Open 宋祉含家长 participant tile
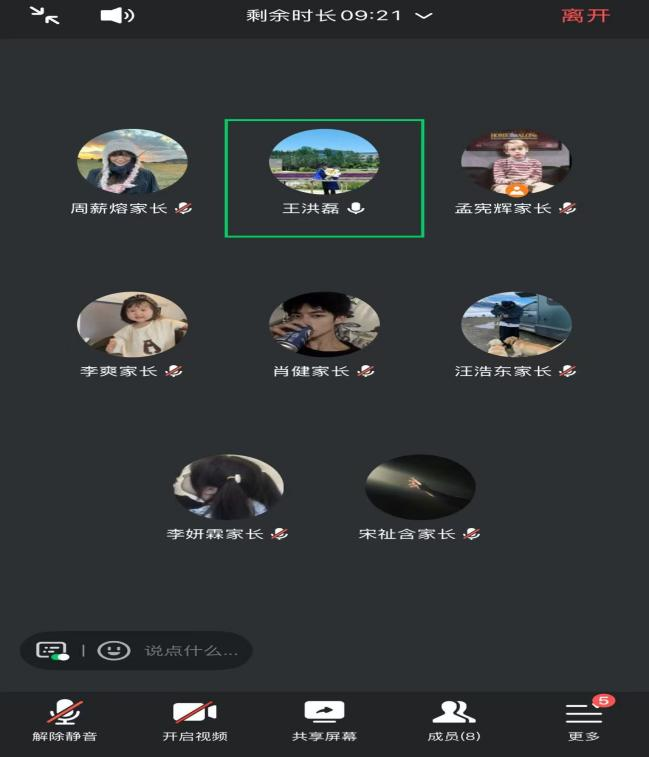Image resolution: width=649 pixels, height=757 pixels. tap(420, 487)
